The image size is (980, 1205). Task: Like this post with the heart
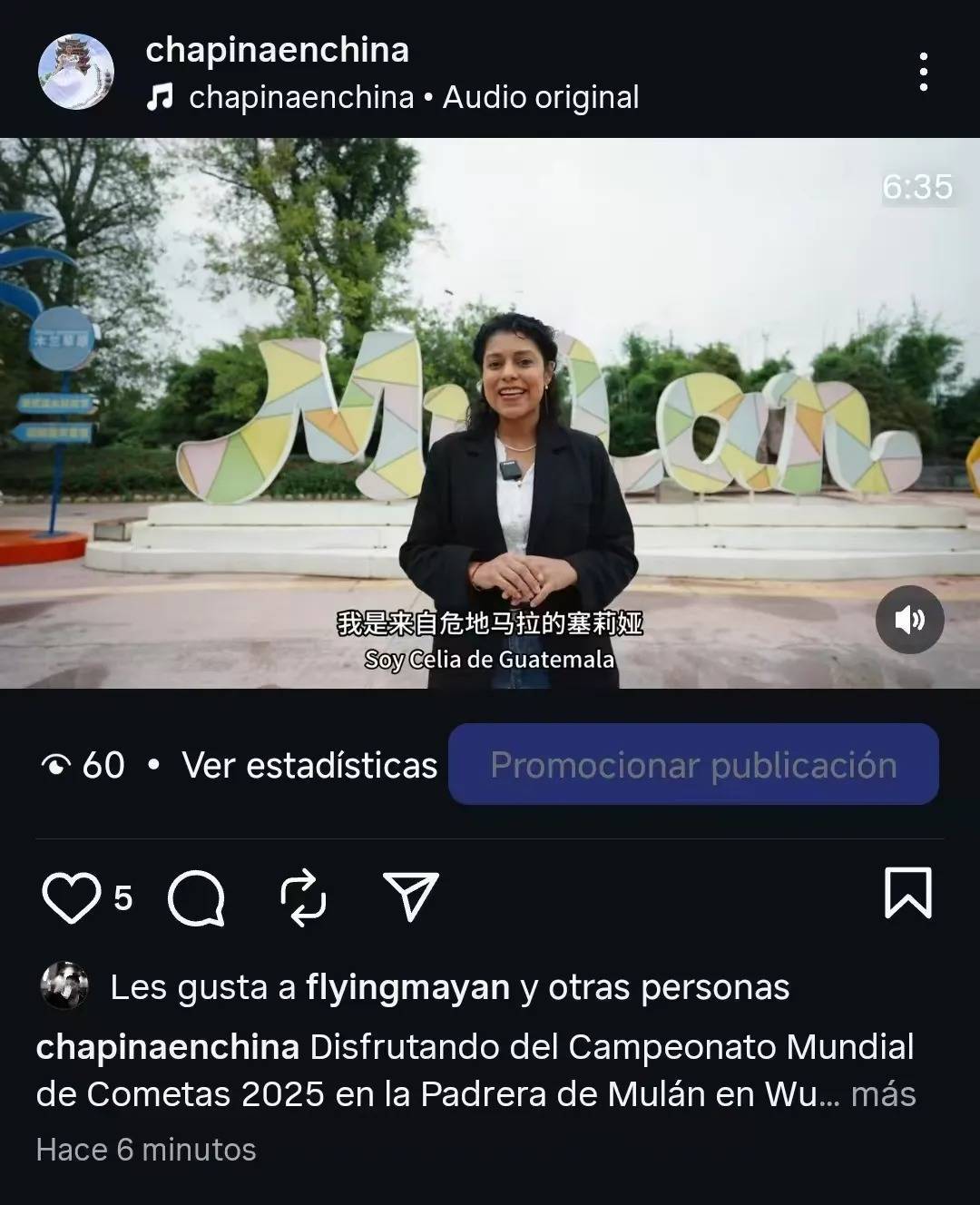[x=70, y=897]
